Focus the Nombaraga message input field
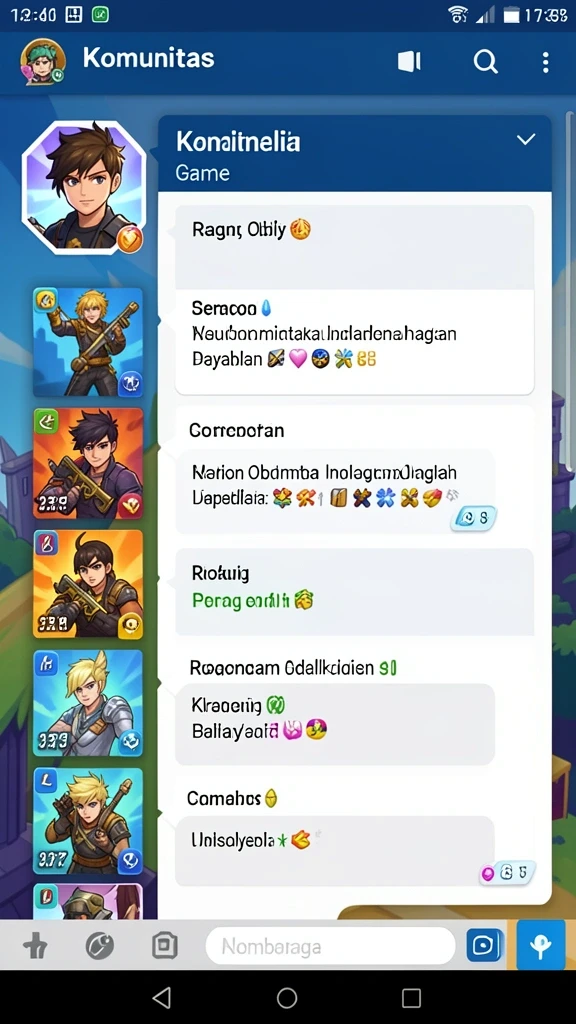This screenshot has width=576, height=1024. 330,946
